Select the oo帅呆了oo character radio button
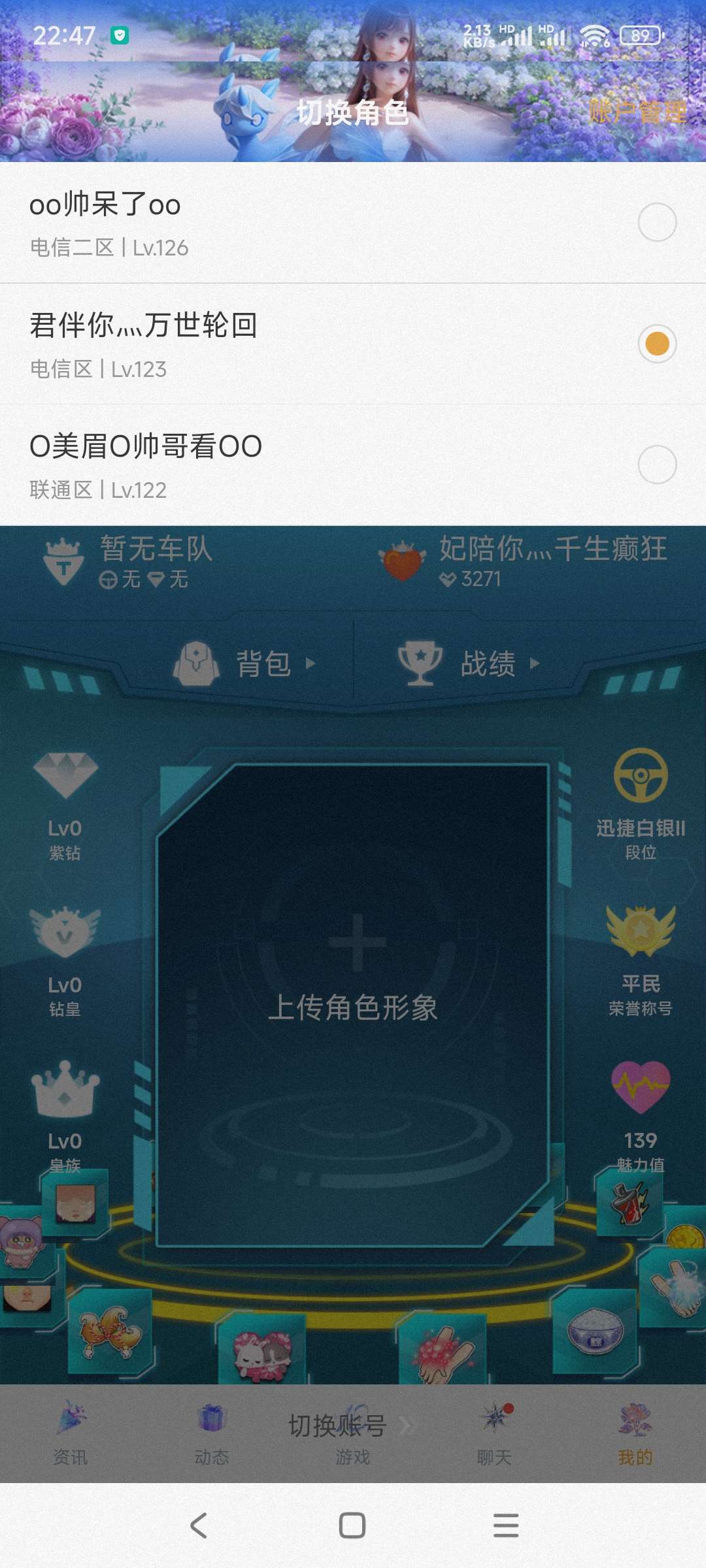The image size is (706, 1568). (657, 222)
